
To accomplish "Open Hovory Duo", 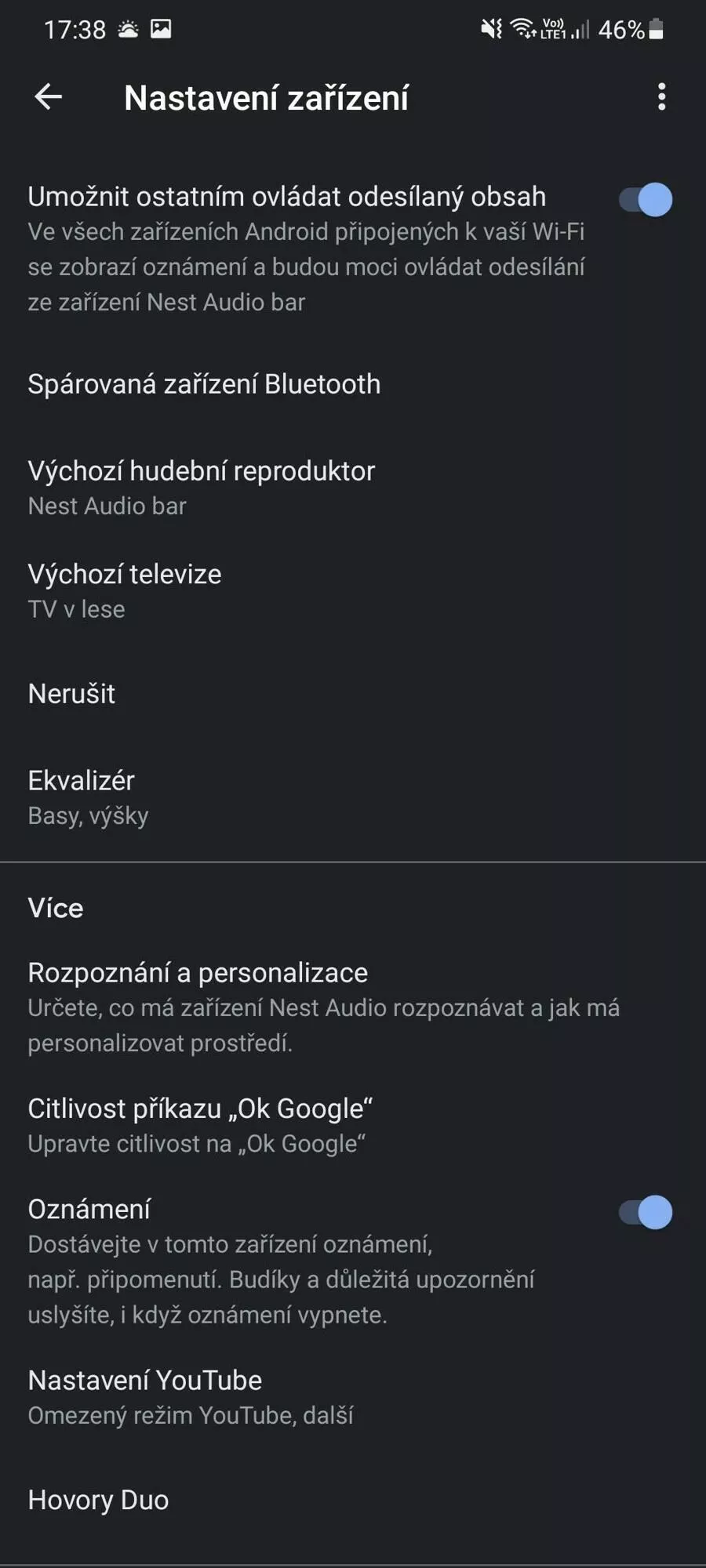I will [x=353, y=1500].
